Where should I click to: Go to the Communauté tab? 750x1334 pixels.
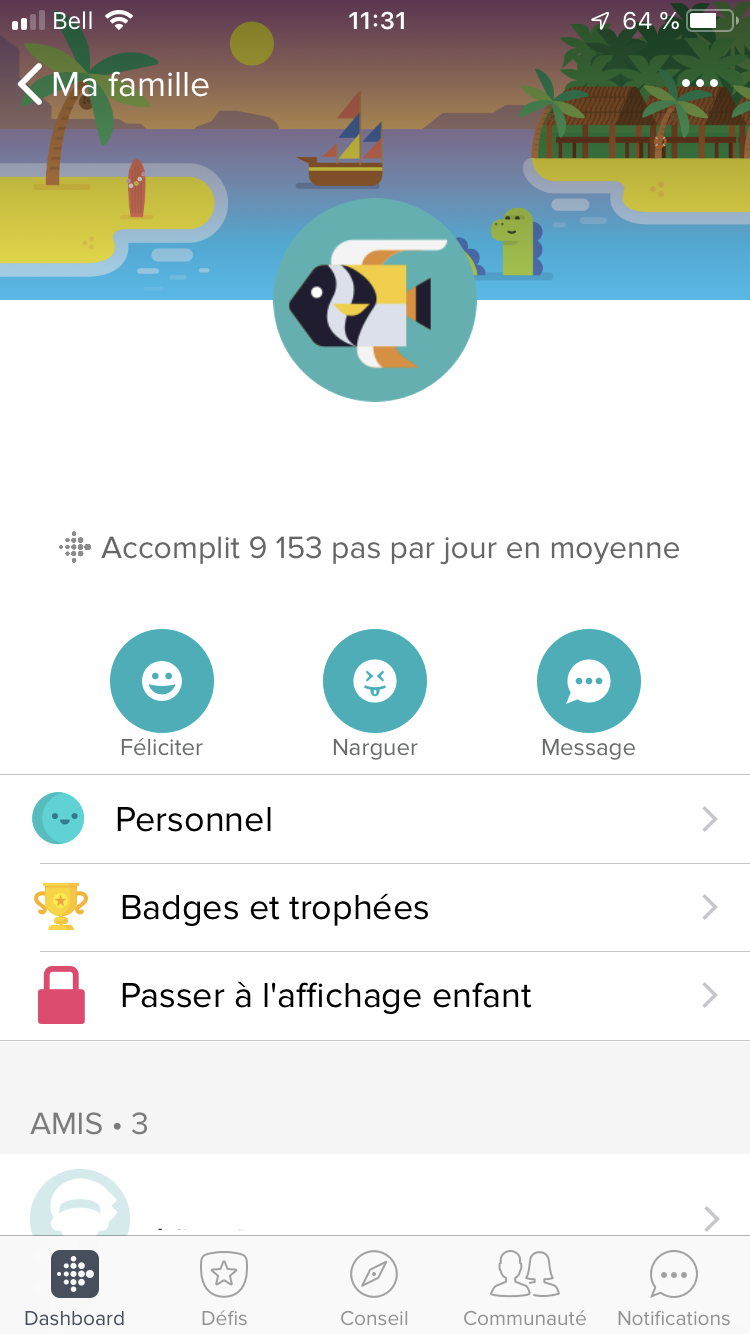[x=524, y=1288]
